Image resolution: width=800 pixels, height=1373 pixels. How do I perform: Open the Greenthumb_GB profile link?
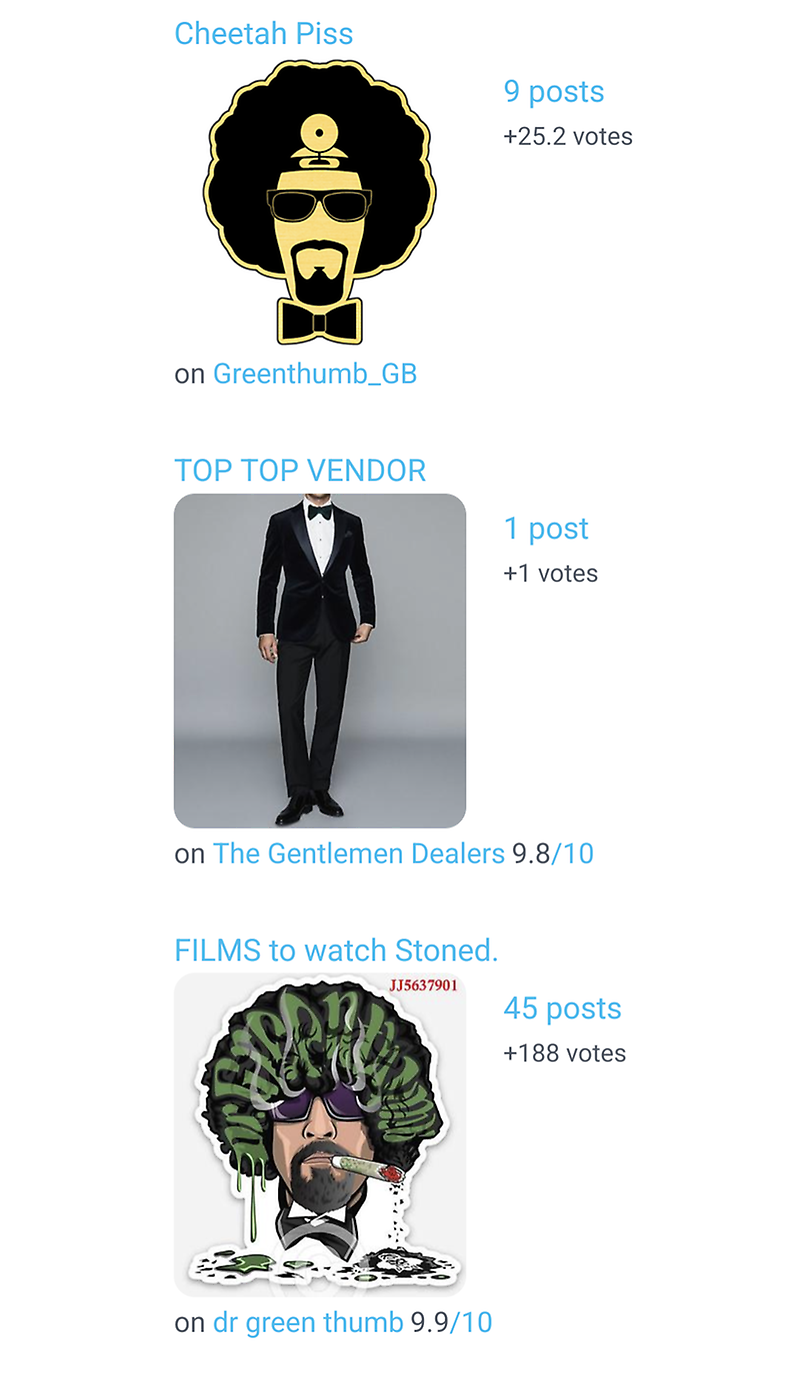pos(315,374)
